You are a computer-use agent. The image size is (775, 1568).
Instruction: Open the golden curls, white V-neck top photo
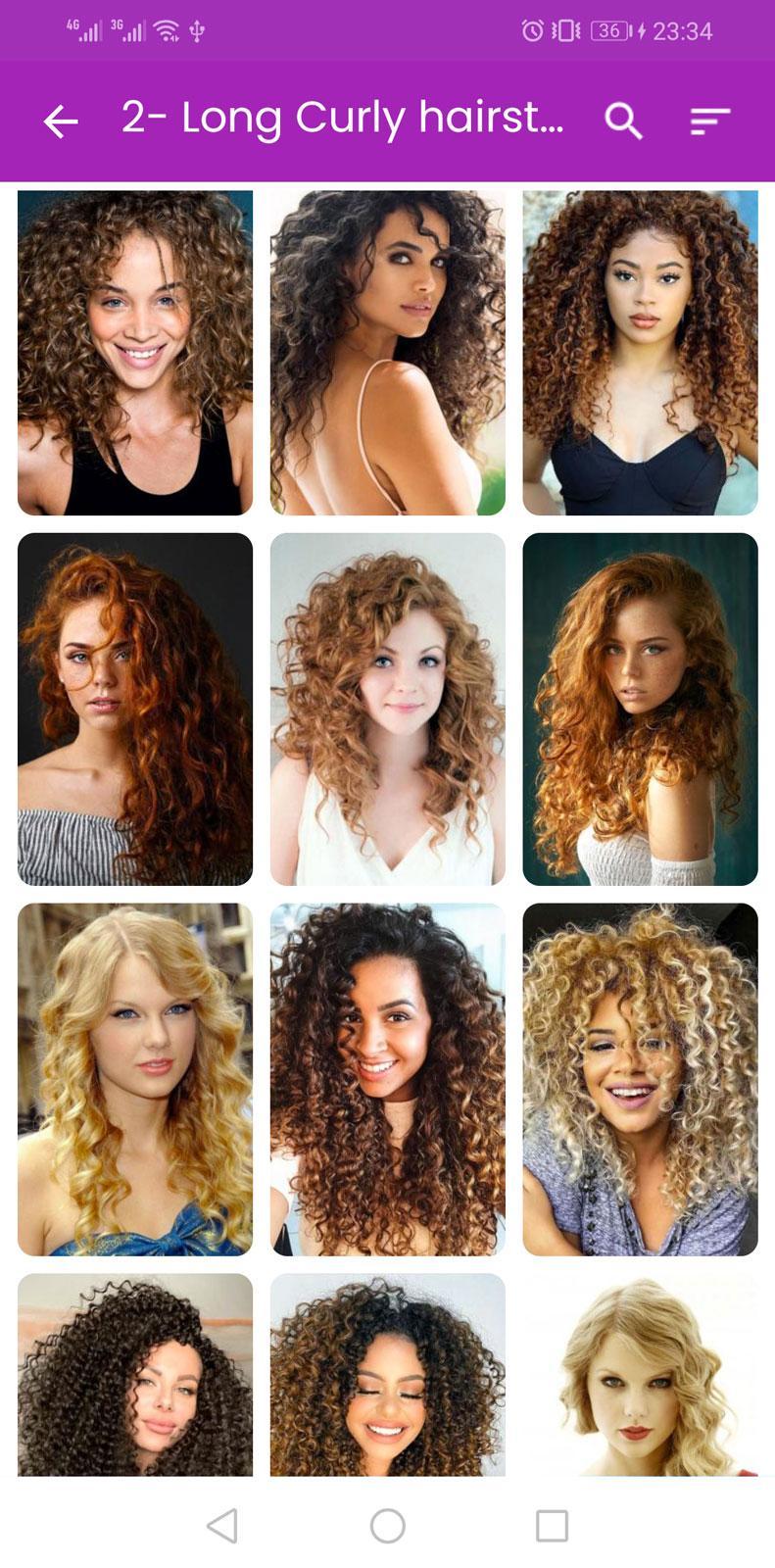(388, 710)
